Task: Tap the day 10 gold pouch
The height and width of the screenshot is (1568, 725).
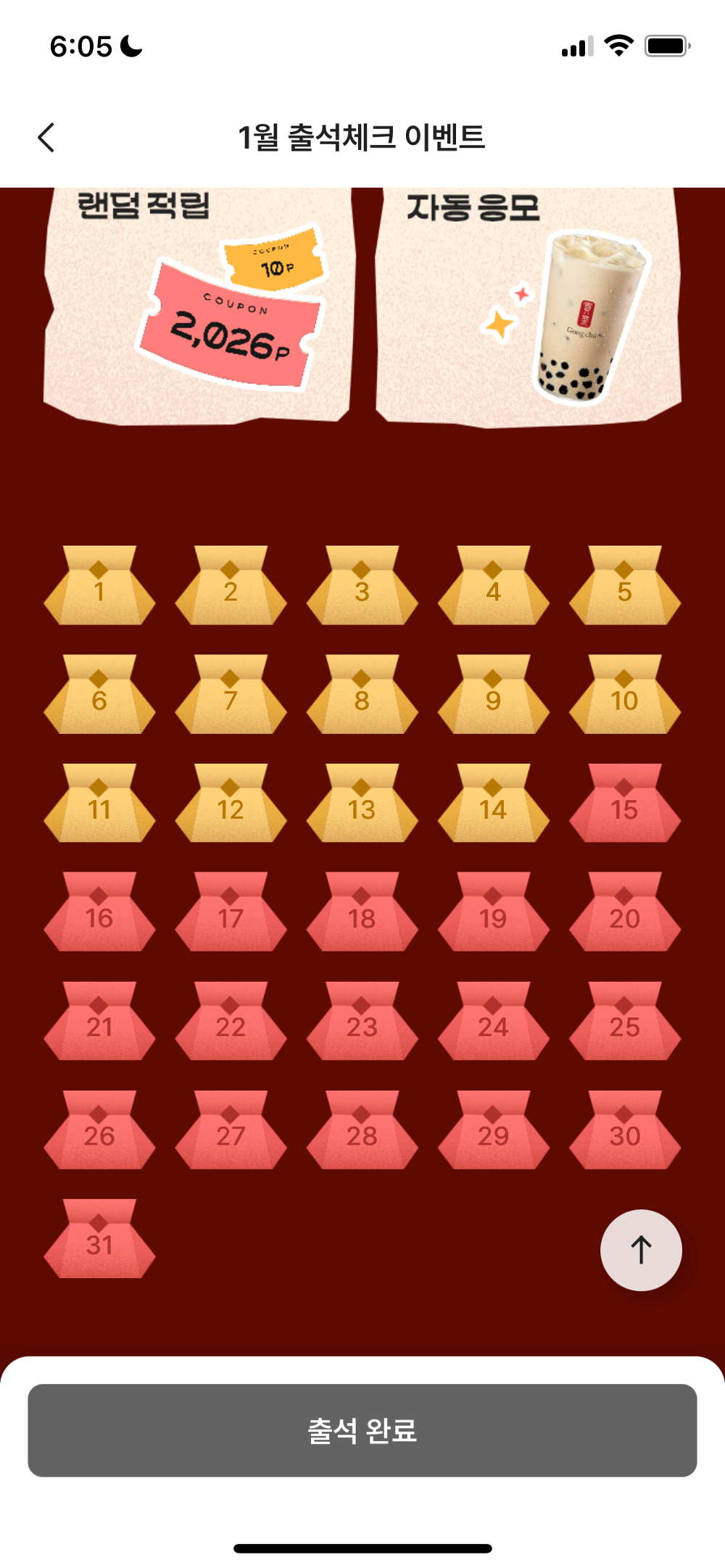Action: click(x=624, y=696)
